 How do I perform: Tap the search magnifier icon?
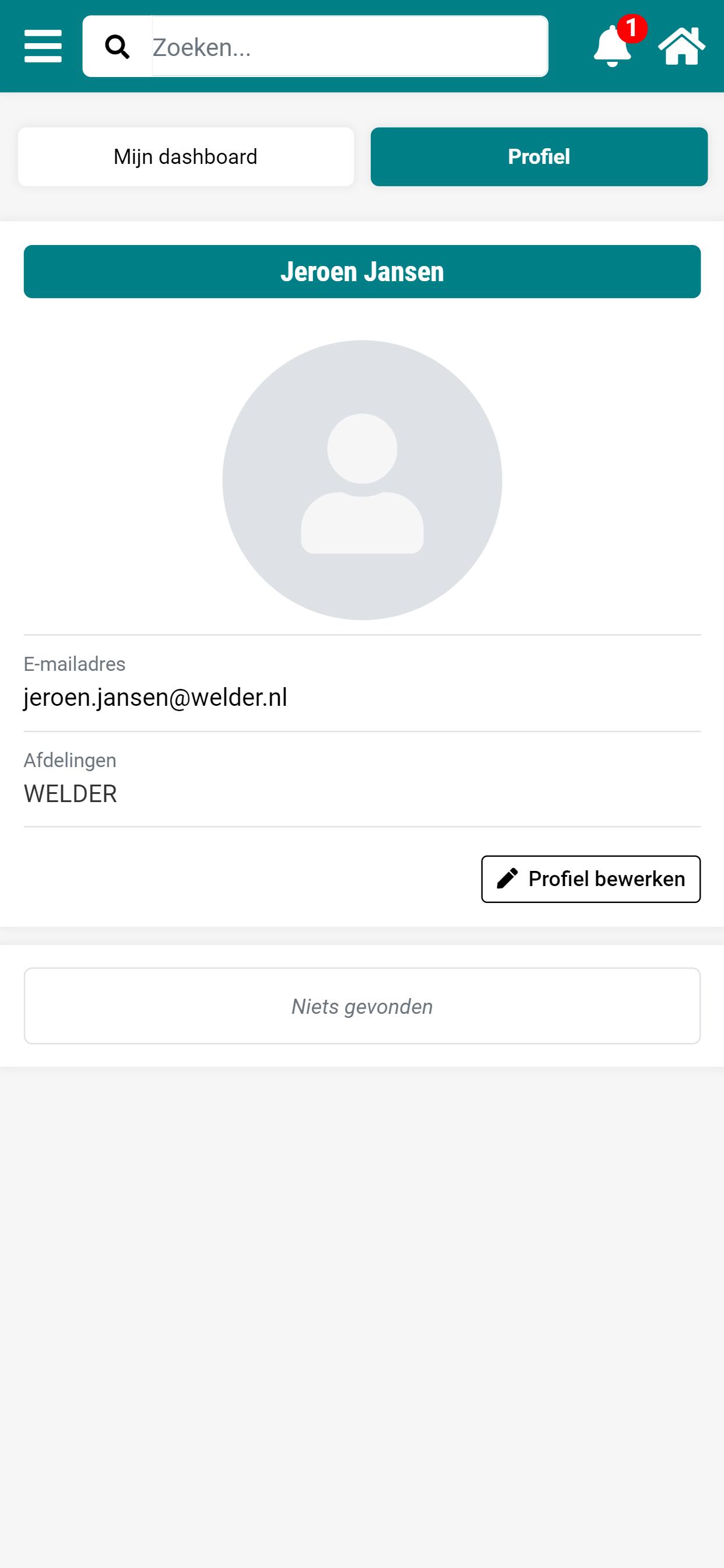click(117, 46)
